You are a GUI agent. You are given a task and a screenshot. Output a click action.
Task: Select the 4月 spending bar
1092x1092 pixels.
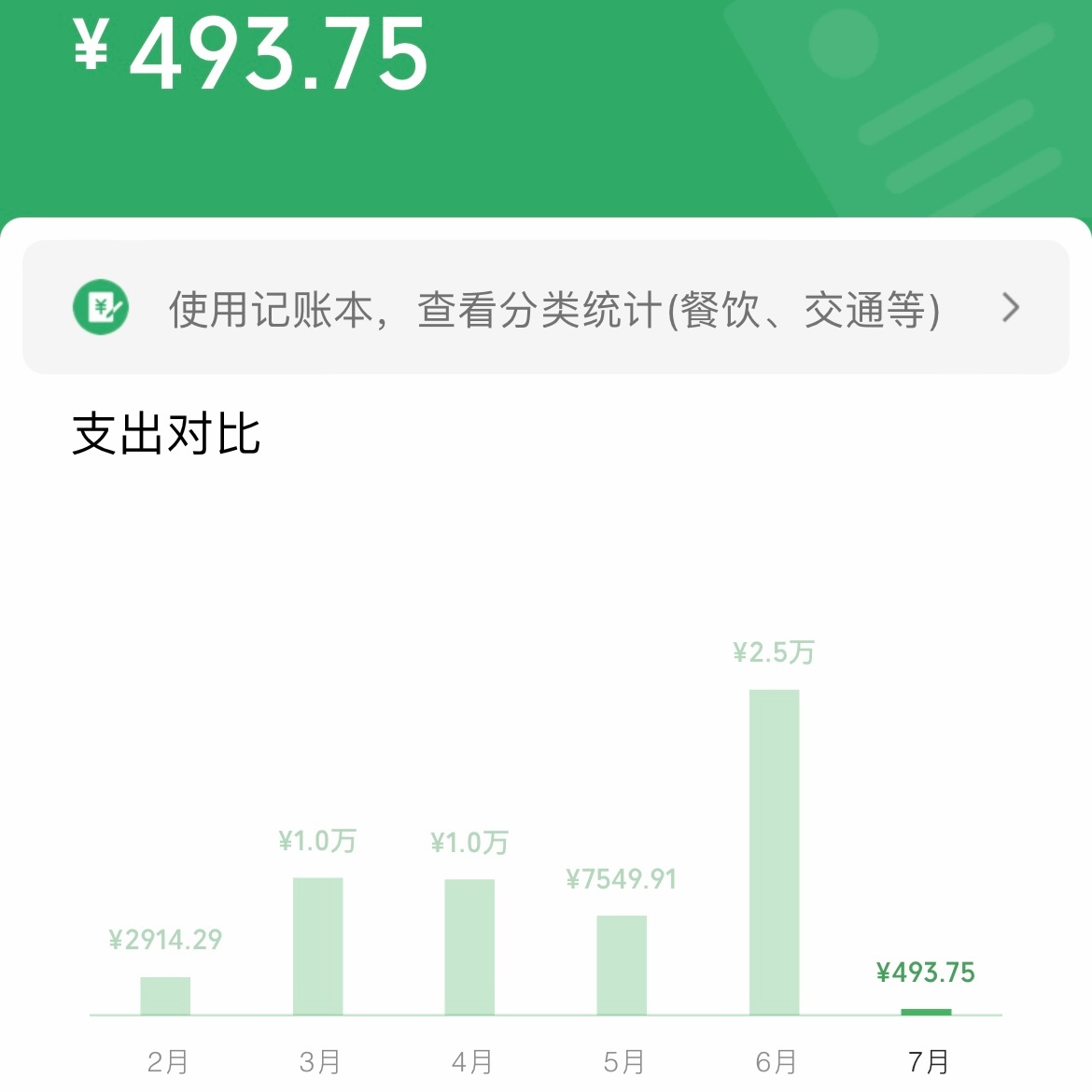click(469, 946)
